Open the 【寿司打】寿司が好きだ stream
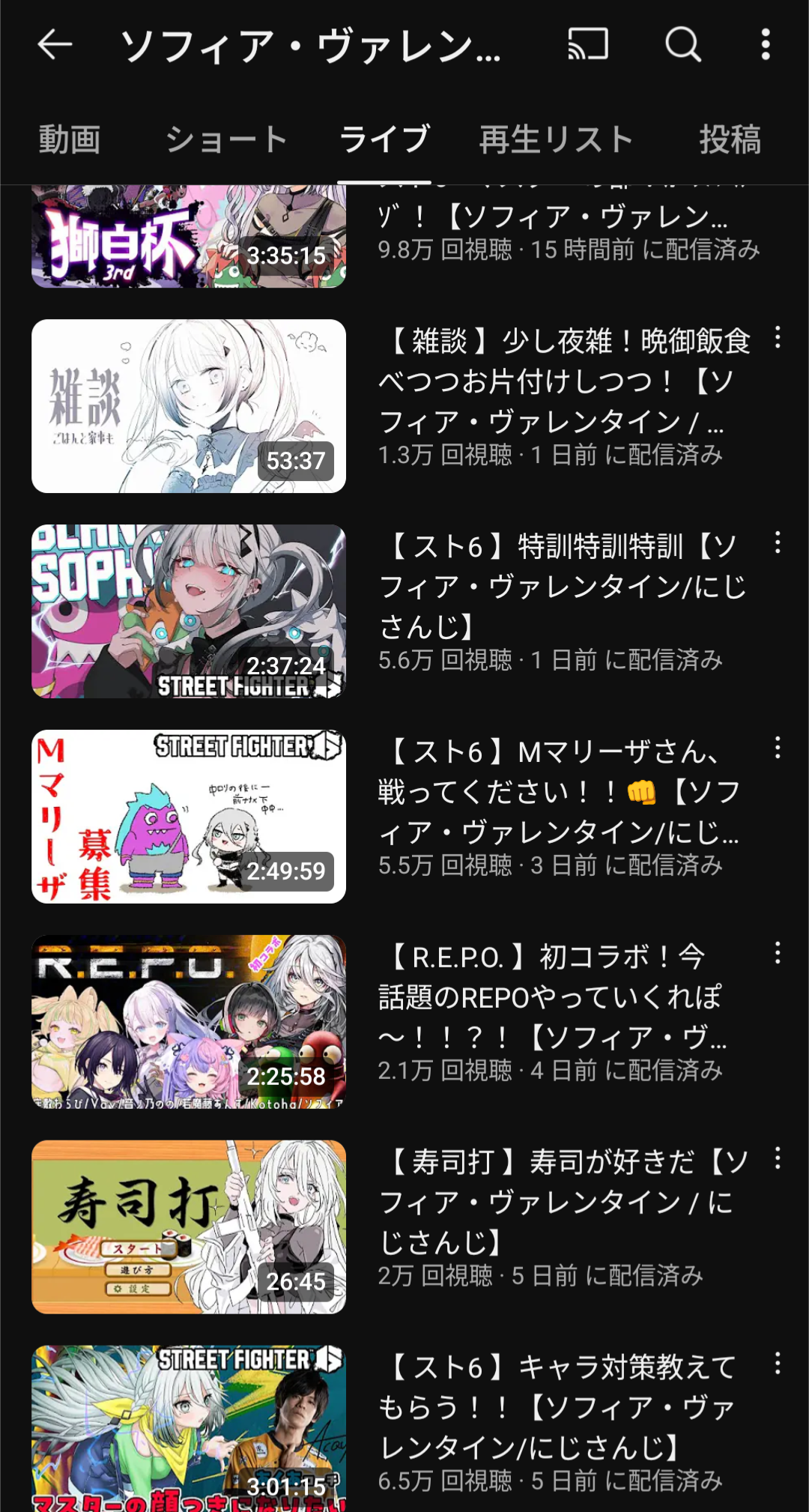The height and width of the screenshot is (1512, 809). pos(189,1227)
